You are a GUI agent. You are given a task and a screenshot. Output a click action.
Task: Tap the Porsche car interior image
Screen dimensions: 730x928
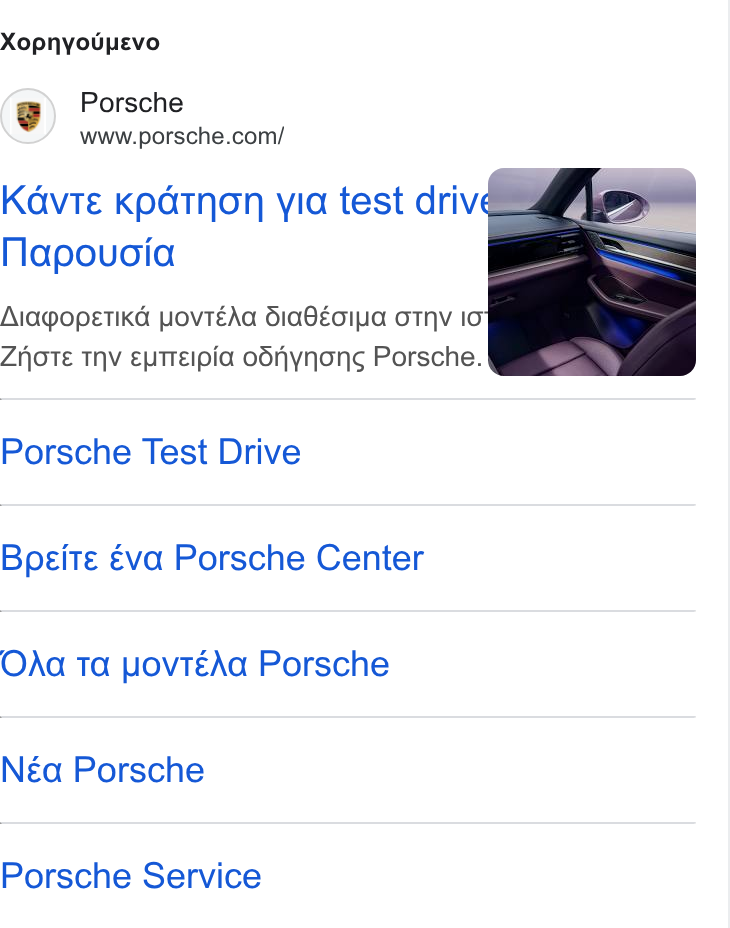pos(591,272)
